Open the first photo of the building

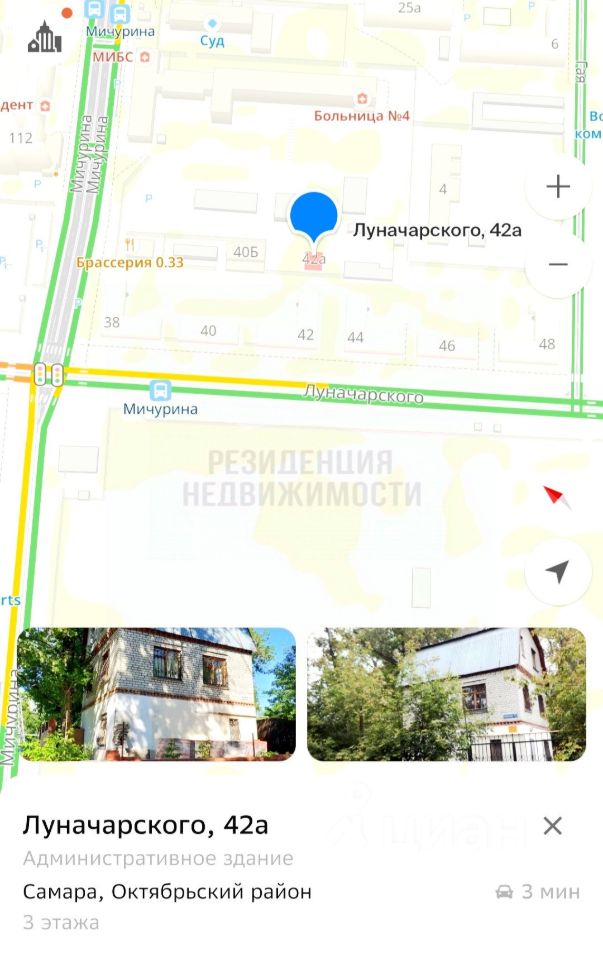coord(156,694)
